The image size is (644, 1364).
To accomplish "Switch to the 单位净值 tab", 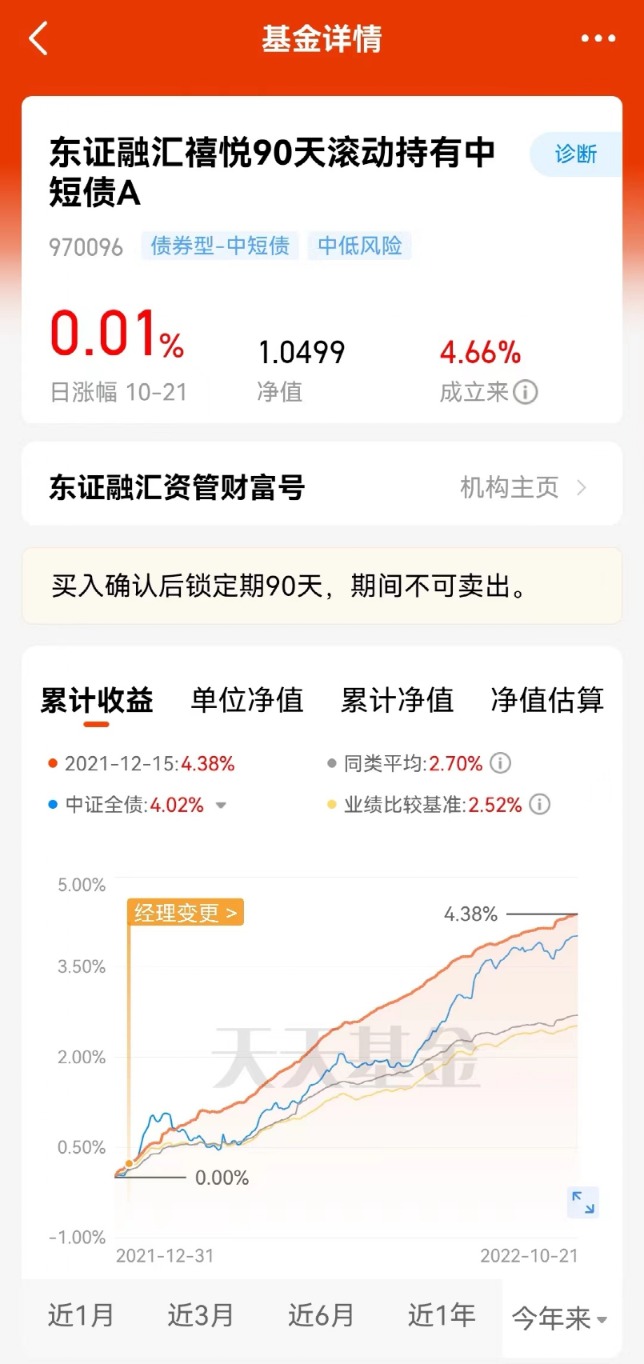I will click(x=247, y=700).
